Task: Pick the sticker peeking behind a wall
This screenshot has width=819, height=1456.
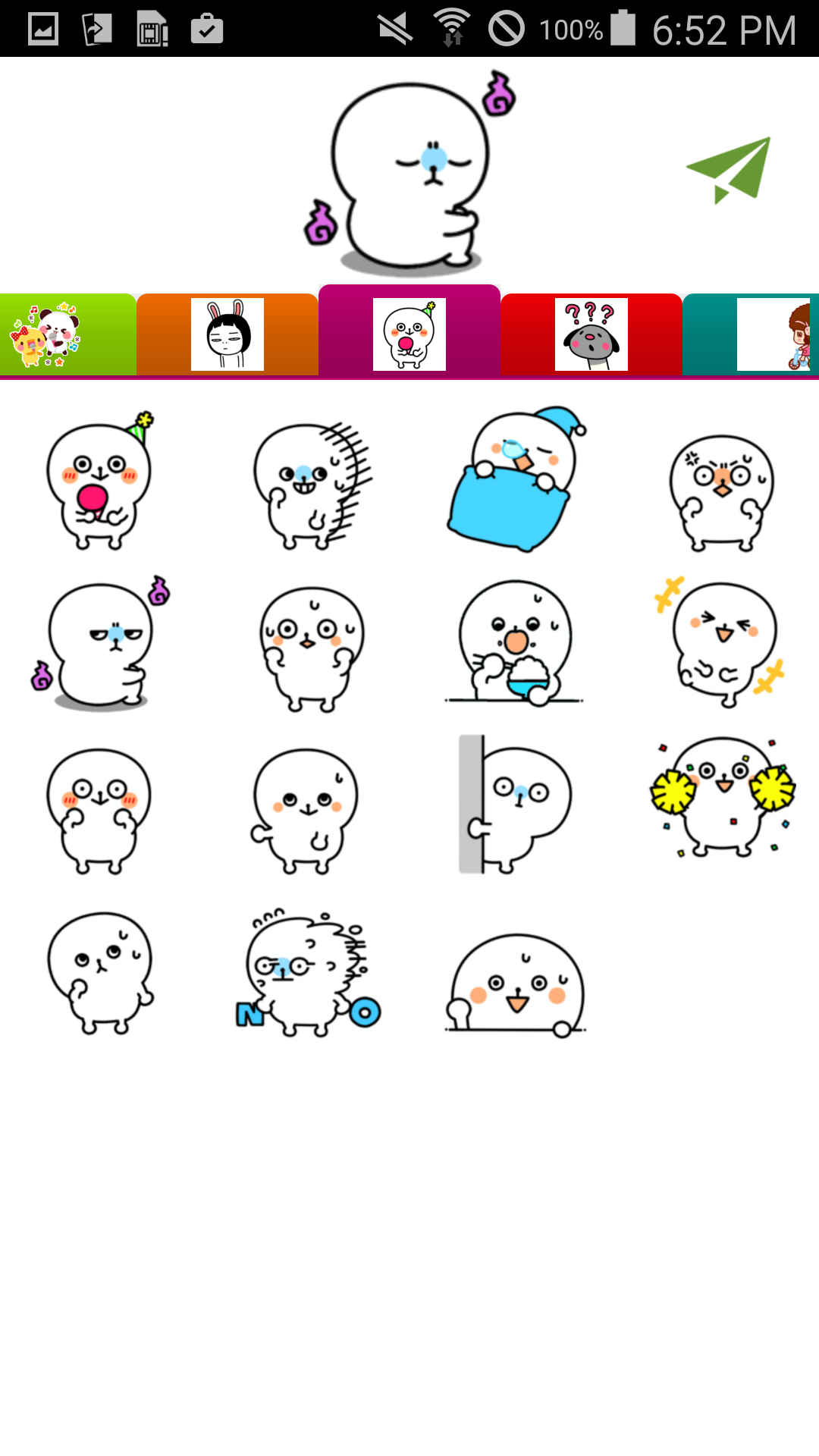Action: [516, 805]
